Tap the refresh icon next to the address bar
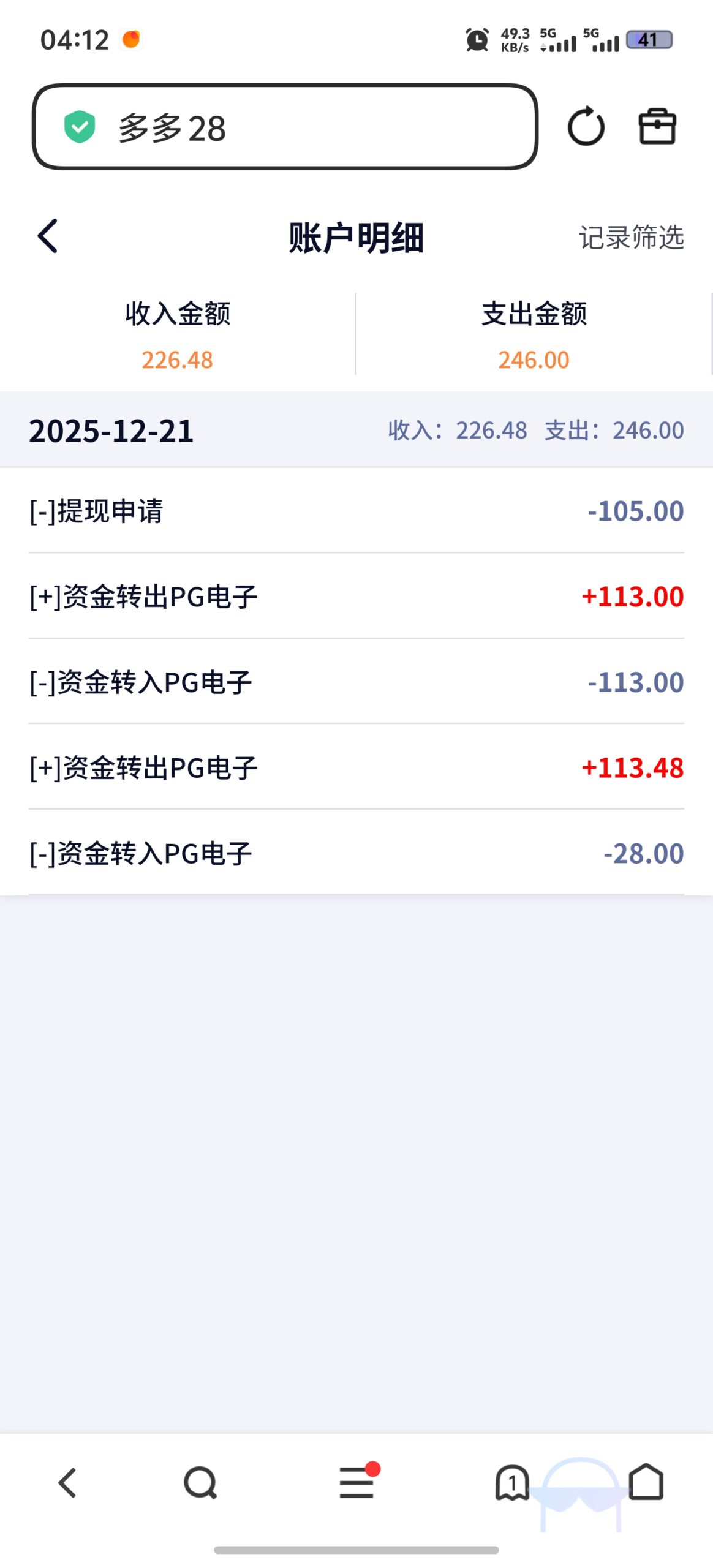Image resolution: width=713 pixels, height=1568 pixels. click(x=586, y=127)
